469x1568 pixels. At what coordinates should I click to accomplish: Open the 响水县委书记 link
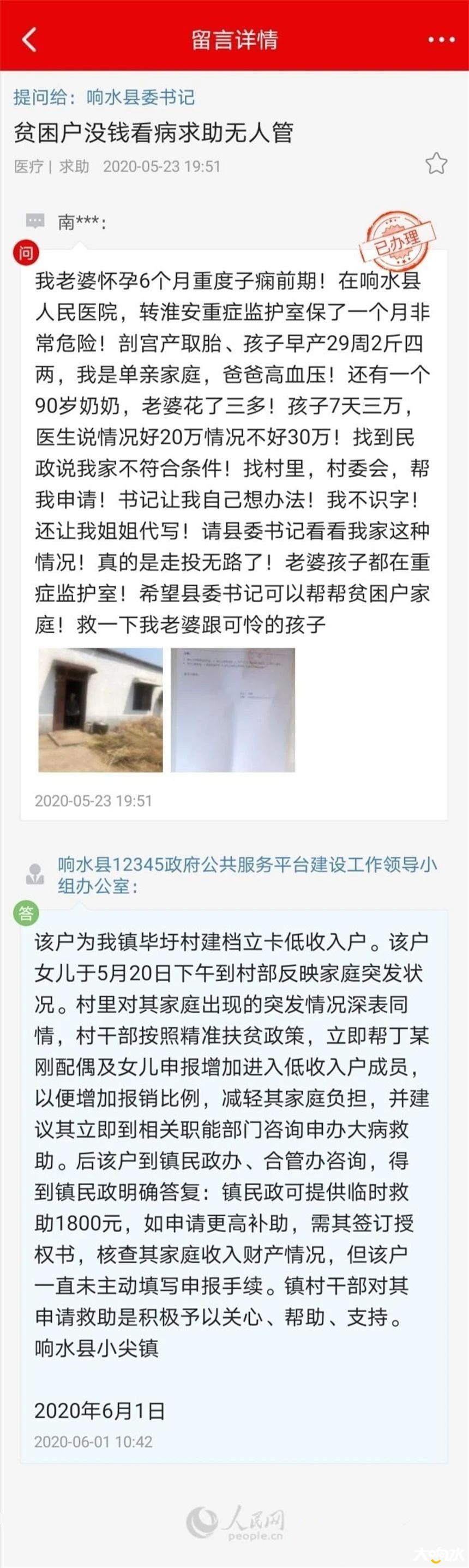click(x=140, y=98)
